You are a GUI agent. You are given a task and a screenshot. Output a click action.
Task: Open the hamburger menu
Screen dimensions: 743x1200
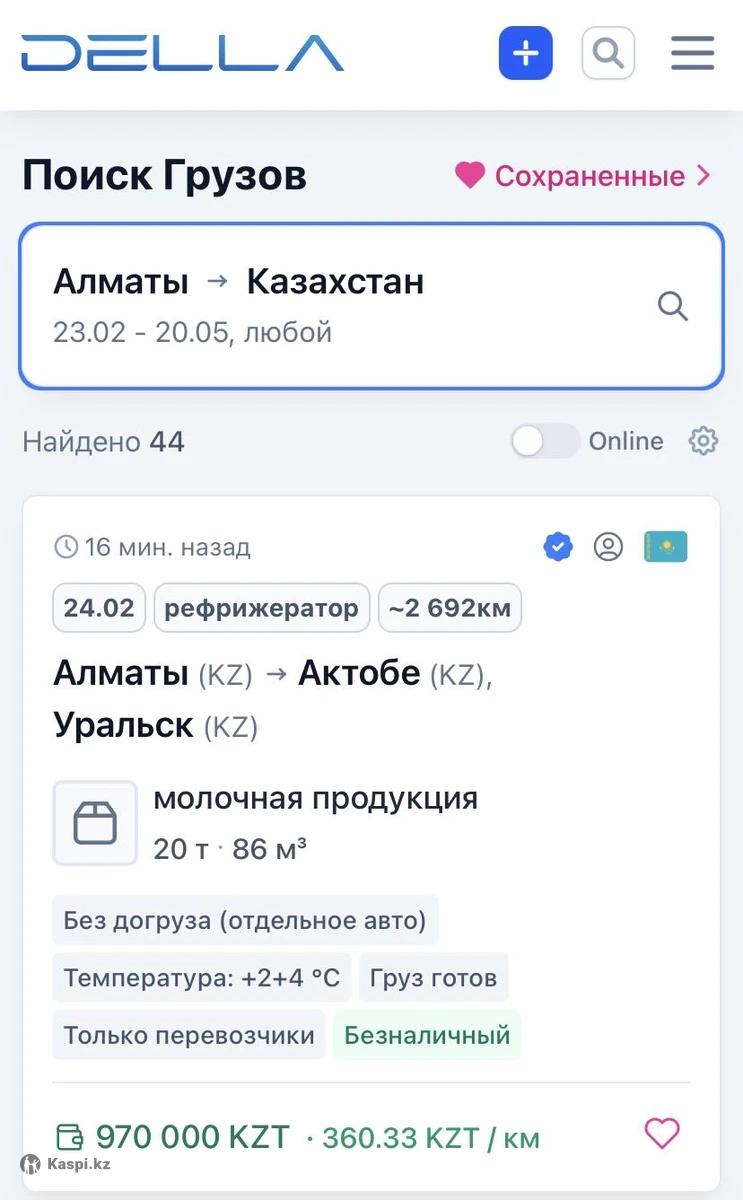[692, 53]
